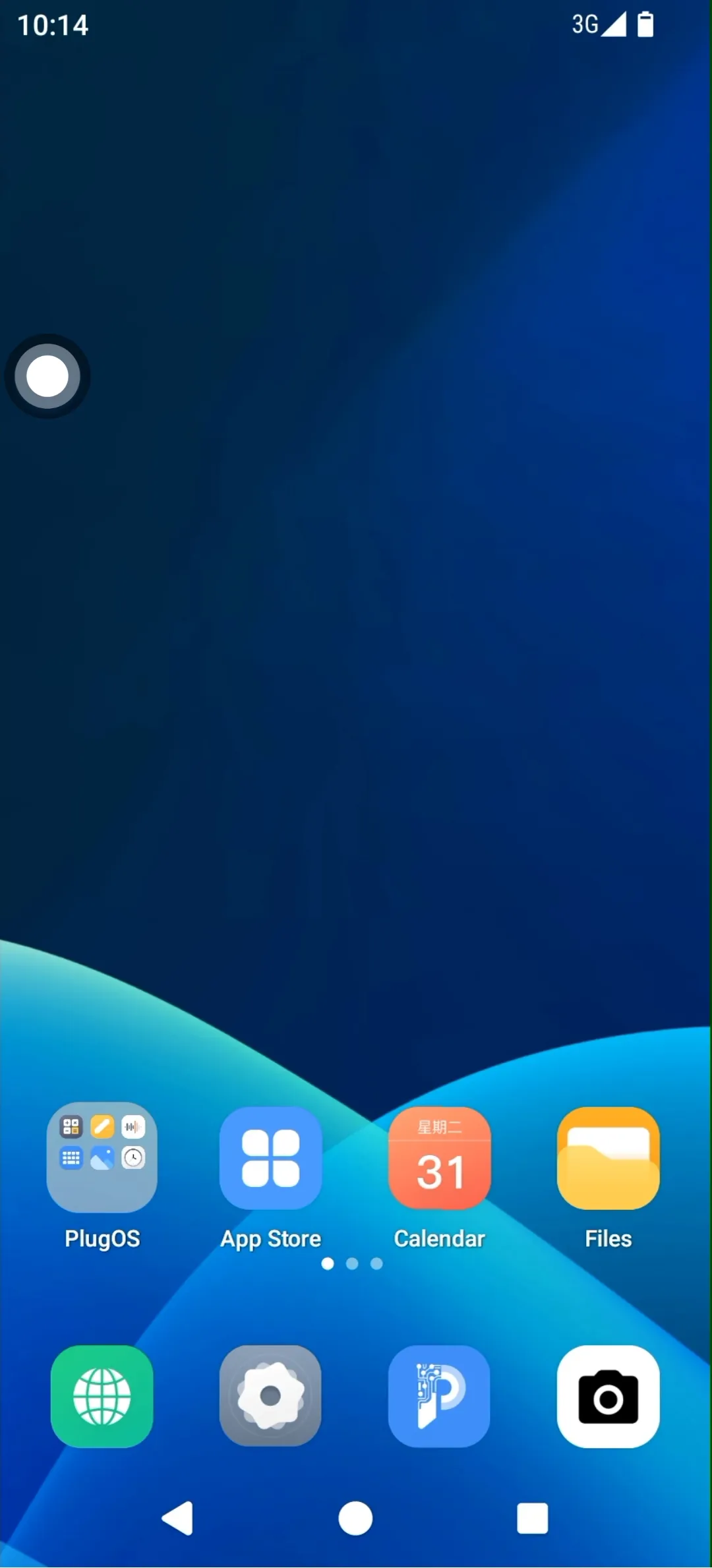Open the Camera app
Screen dimensions: 712x1568
(x=608, y=1396)
